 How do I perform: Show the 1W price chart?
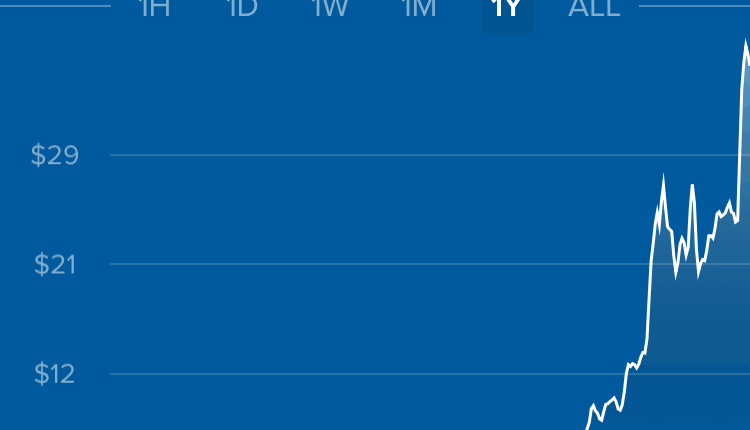click(x=330, y=9)
